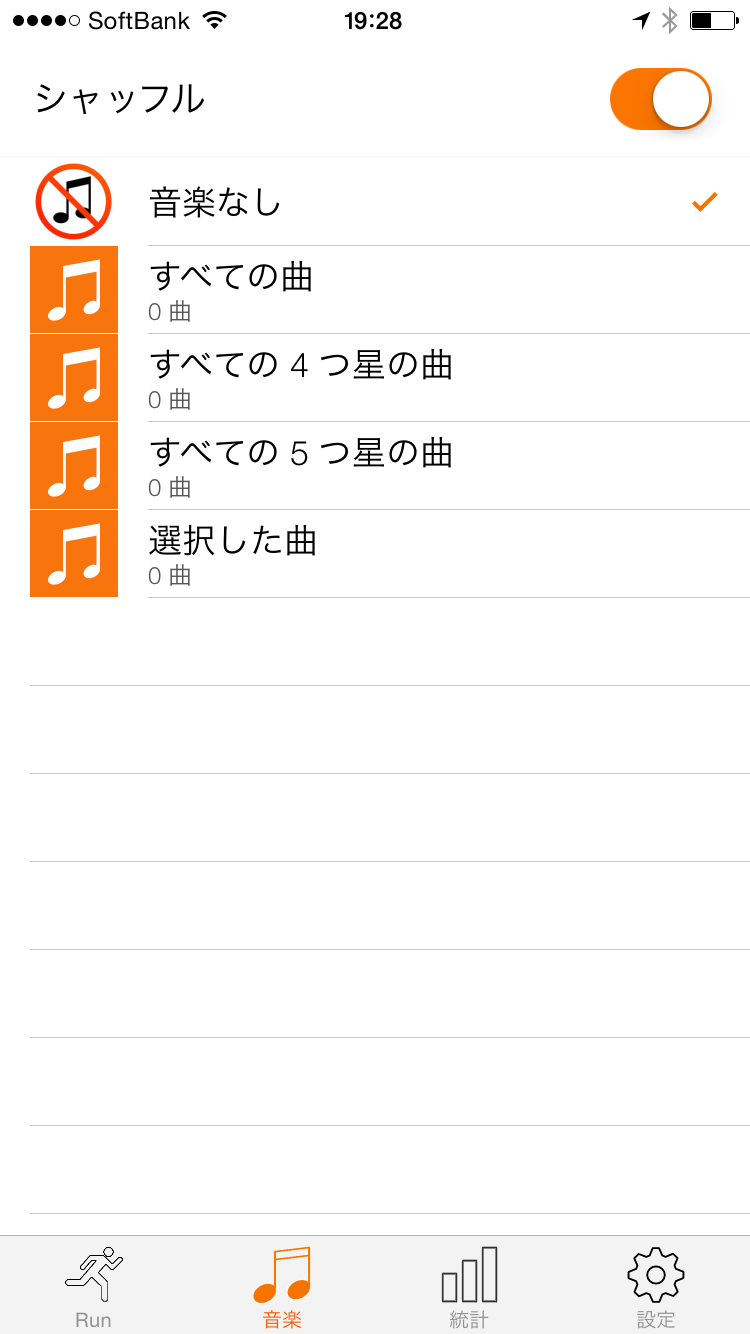Screen dimensions: 750x1334
Task: Choose the すべての曲 playlist
Action: coord(375,290)
